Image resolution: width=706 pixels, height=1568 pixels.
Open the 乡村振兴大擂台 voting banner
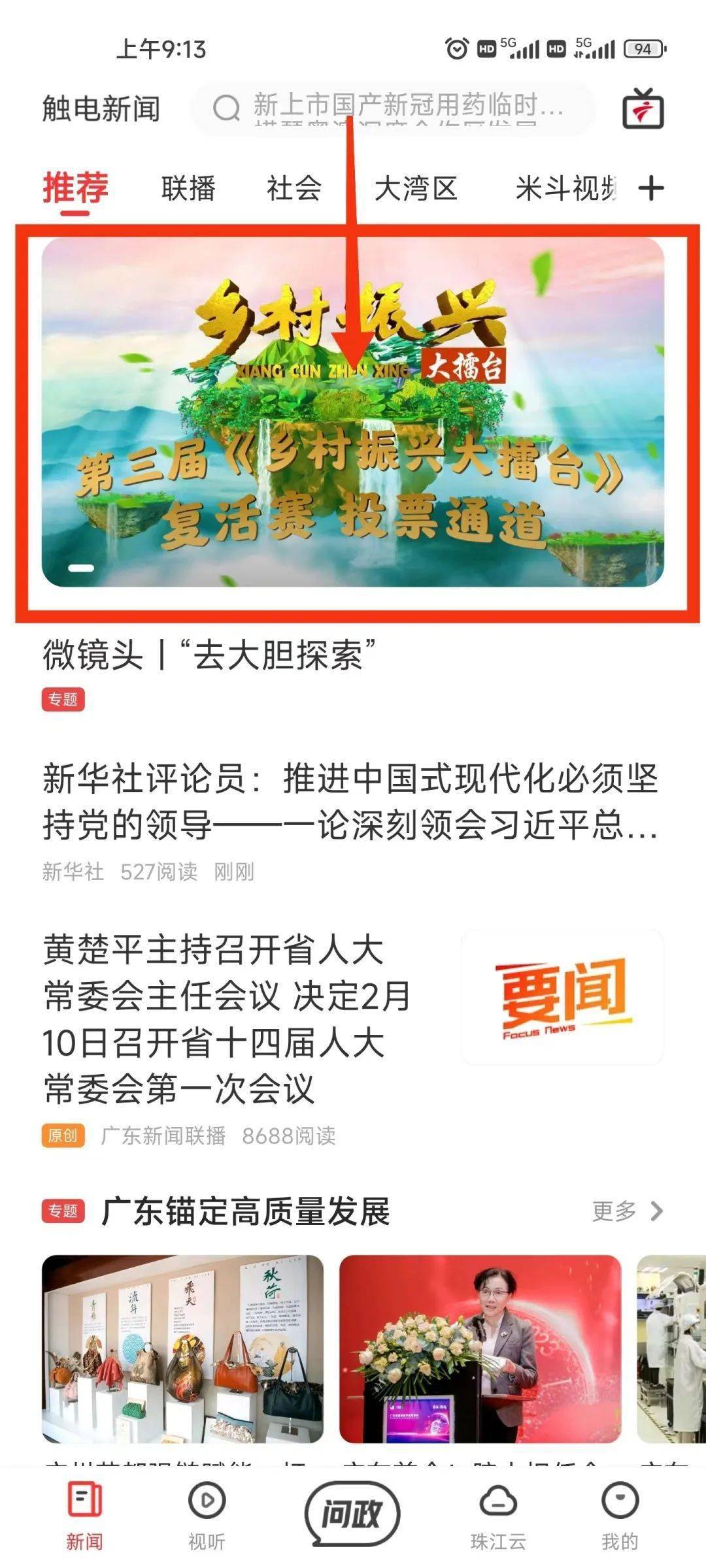353,412
